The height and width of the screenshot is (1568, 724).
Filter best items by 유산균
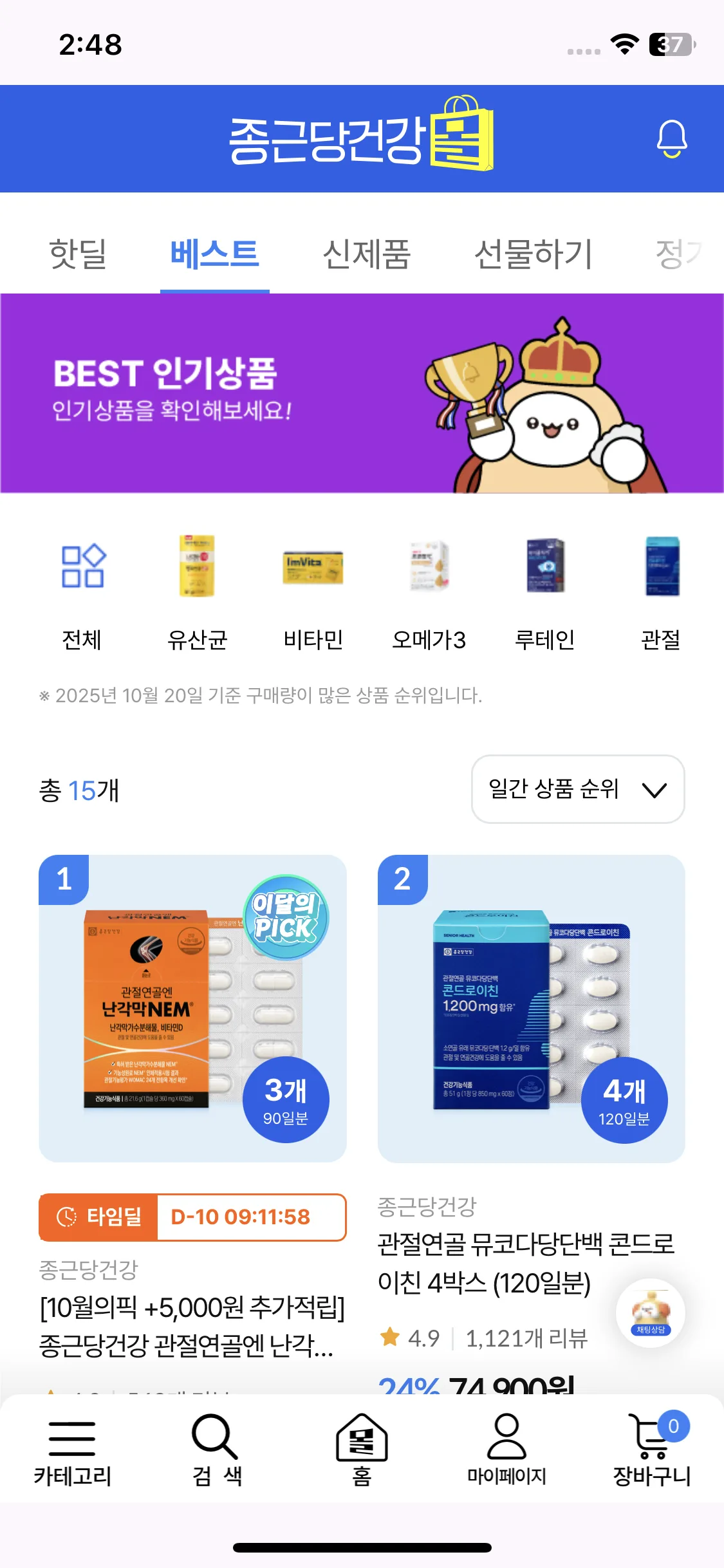click(197, 593)
